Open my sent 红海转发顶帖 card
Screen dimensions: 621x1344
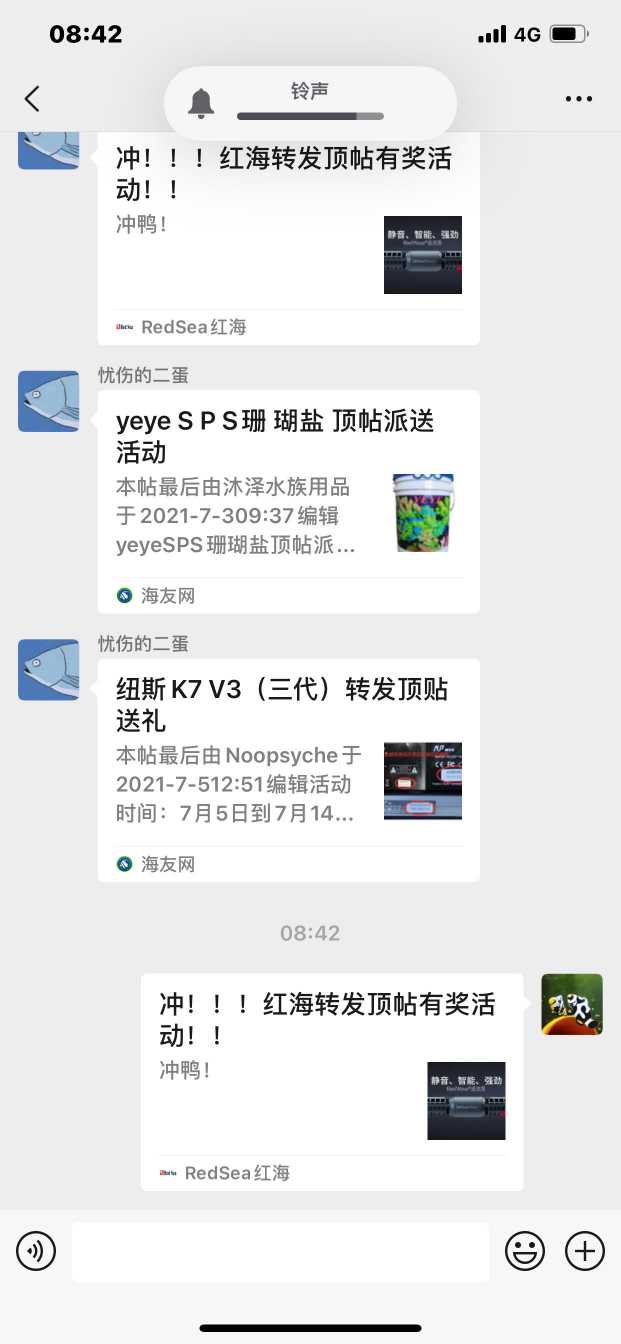[x=331, y=1082]
